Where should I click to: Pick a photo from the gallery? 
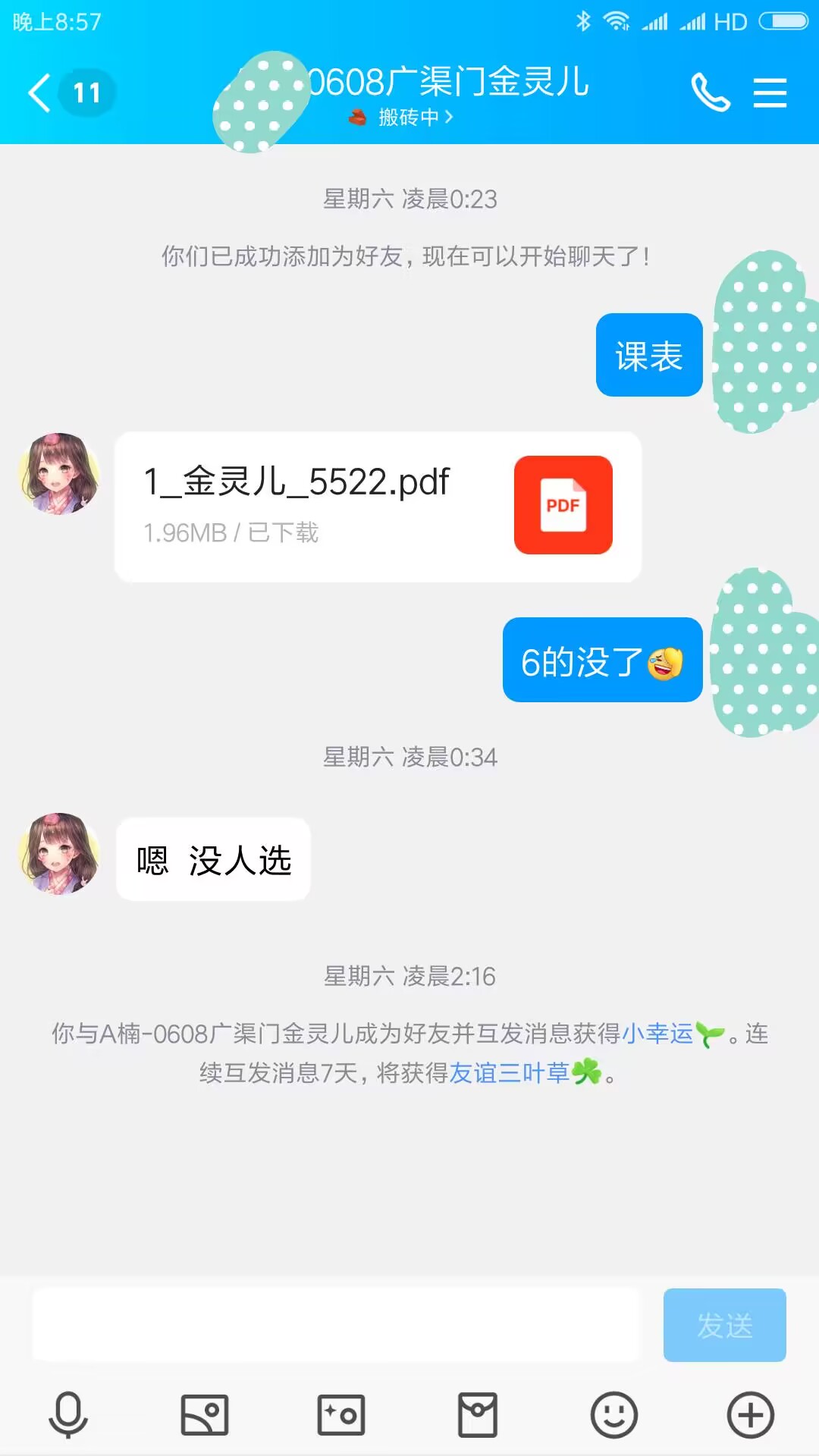205,1415
